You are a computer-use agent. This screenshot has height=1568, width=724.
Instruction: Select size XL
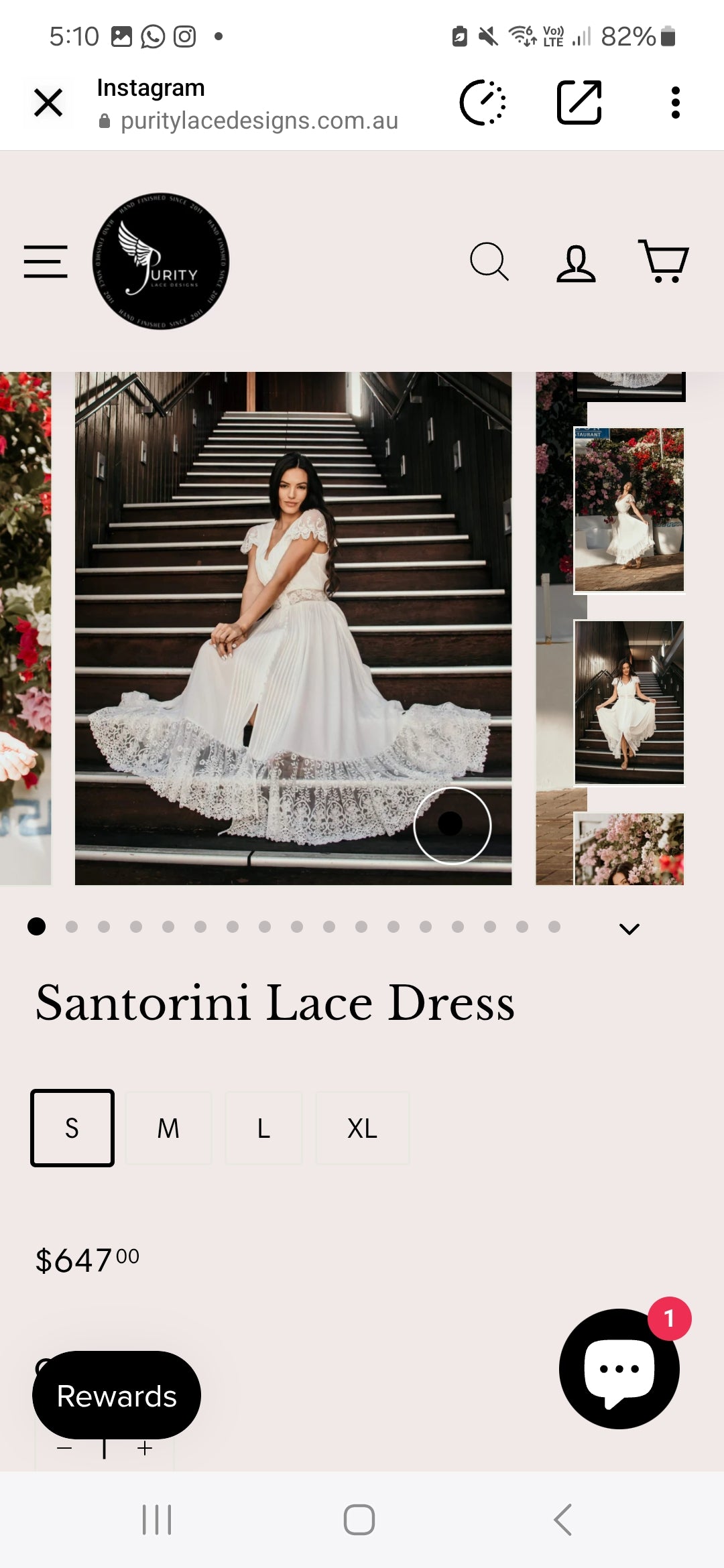pos(362,1128)
